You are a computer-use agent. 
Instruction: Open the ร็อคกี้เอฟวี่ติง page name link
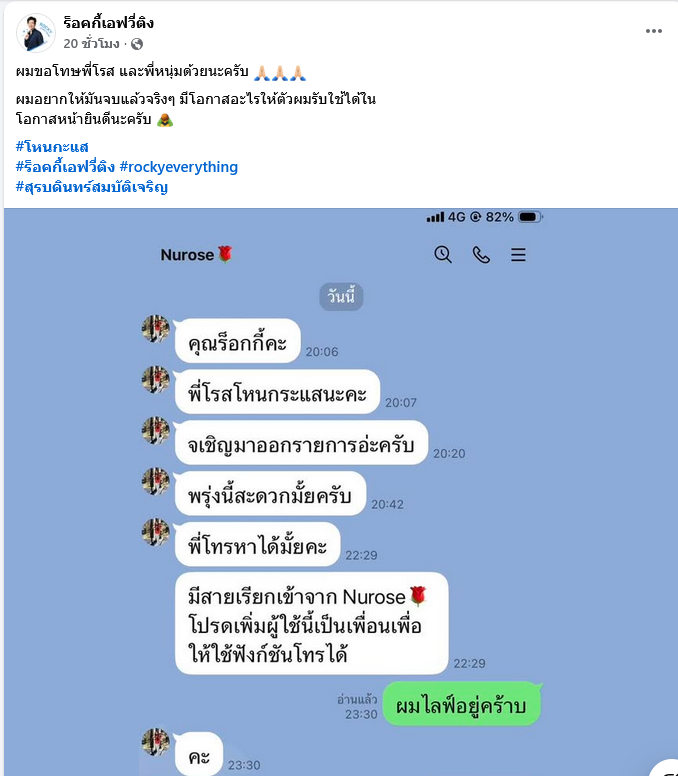click(x=108, y=23)
